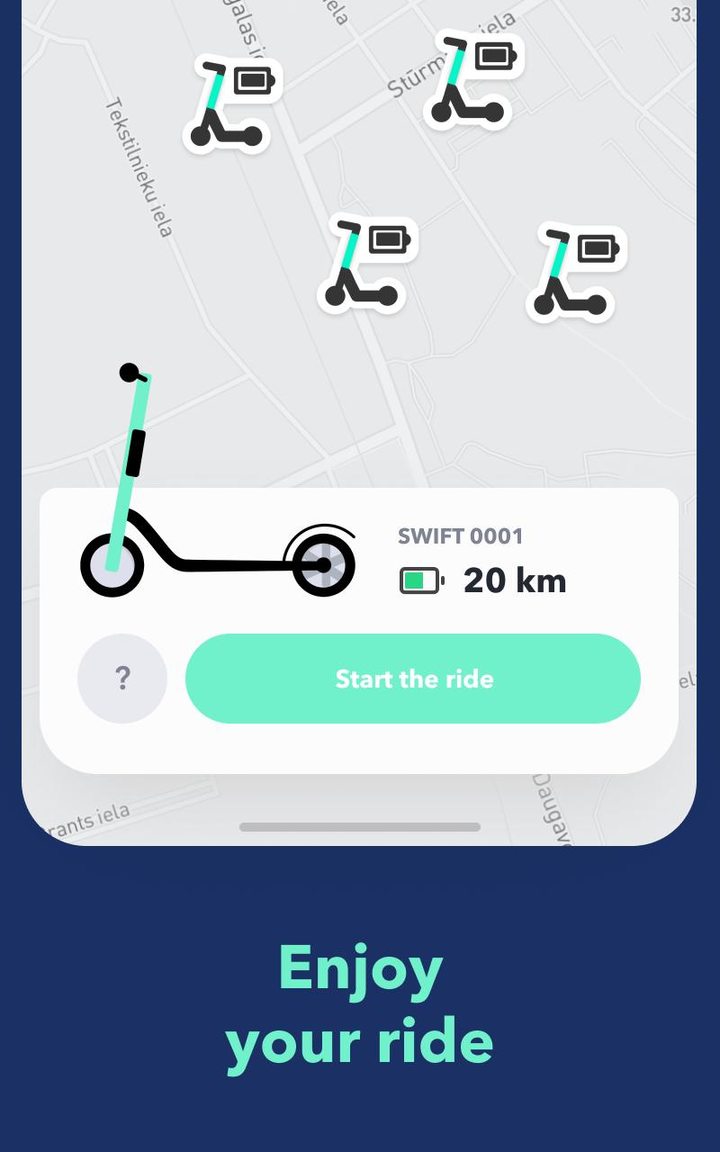
Task: Open help using the question mark icon
Action: point(122,678)
